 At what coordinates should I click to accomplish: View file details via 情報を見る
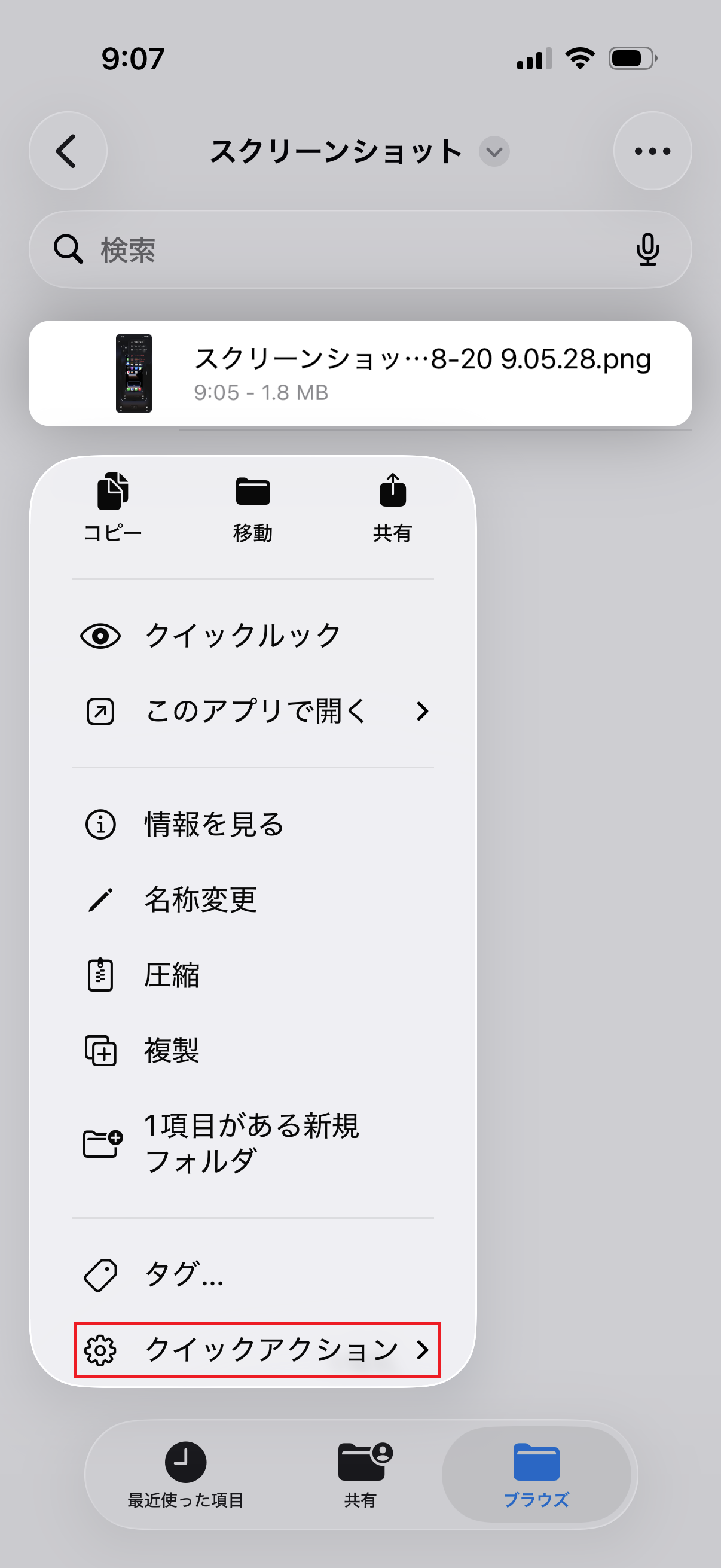252,825
